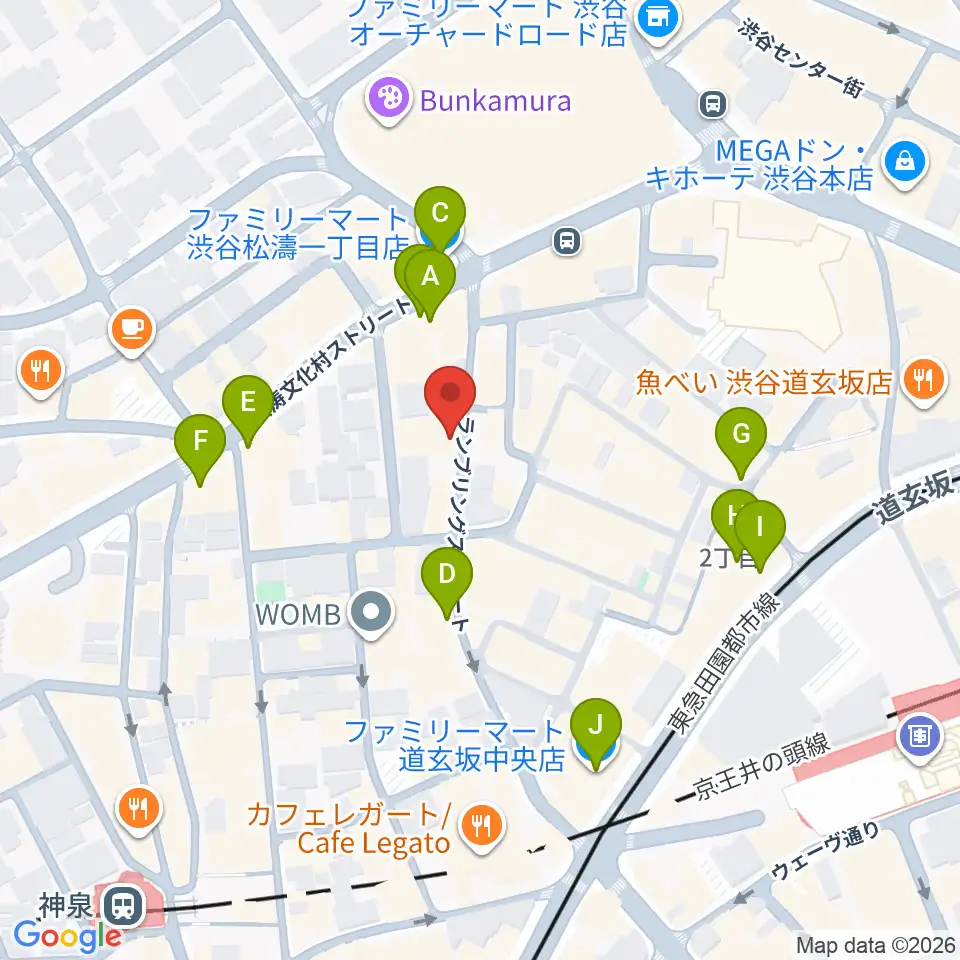
Task: Open the Bunkamura place icon
Action: point(388,100)
